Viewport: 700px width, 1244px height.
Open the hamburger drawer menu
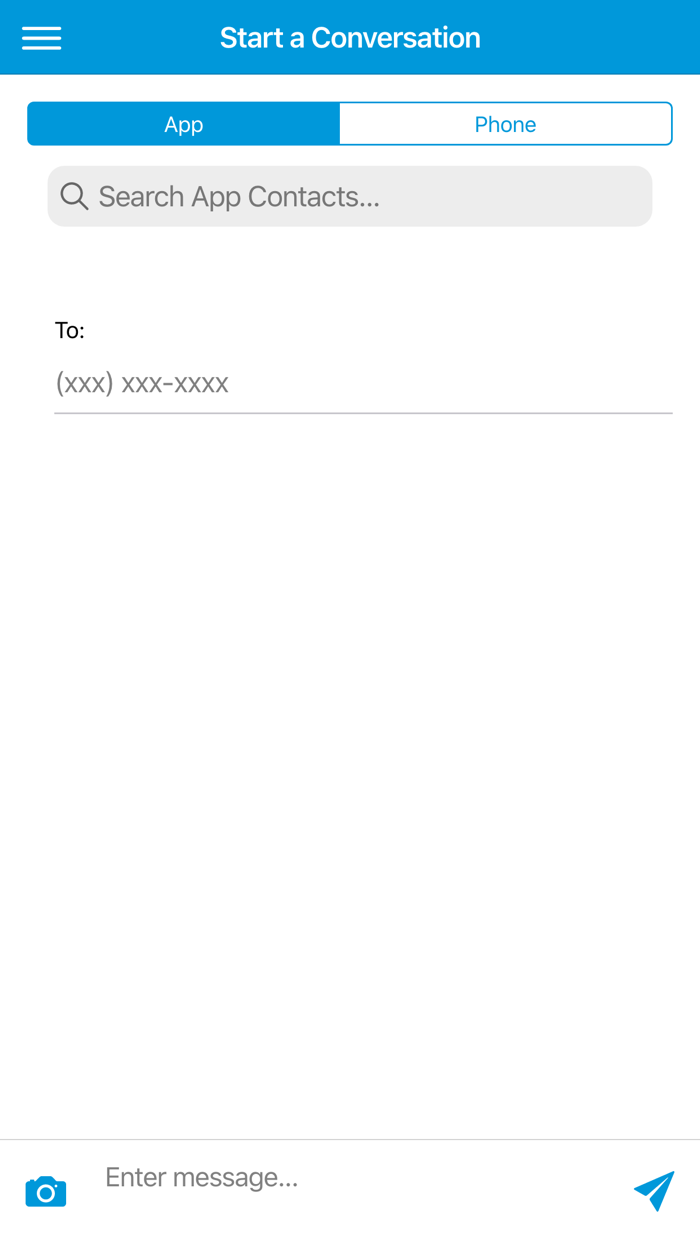(x=42, y=38)
